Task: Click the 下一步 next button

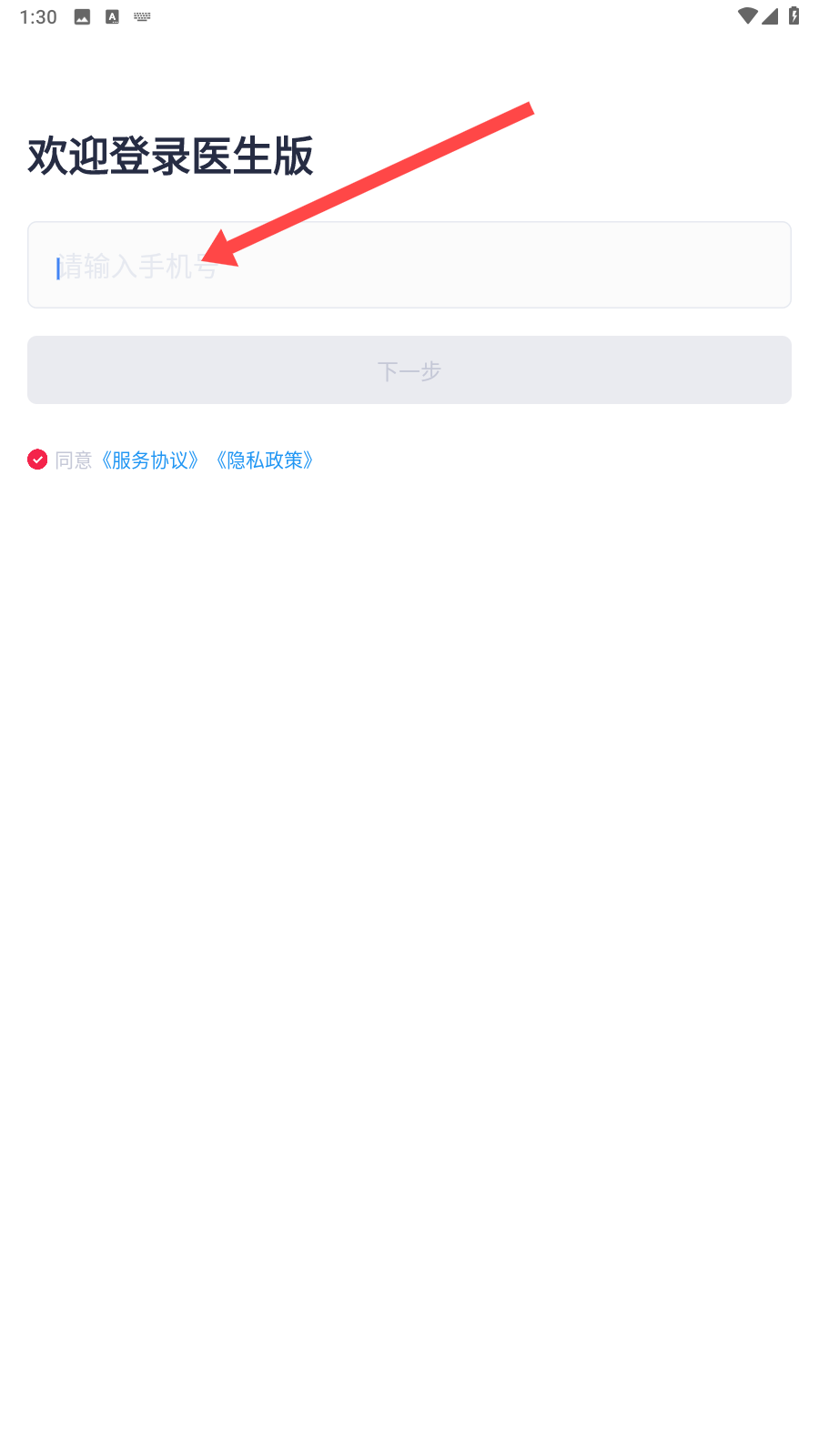Action: point(409,369)
